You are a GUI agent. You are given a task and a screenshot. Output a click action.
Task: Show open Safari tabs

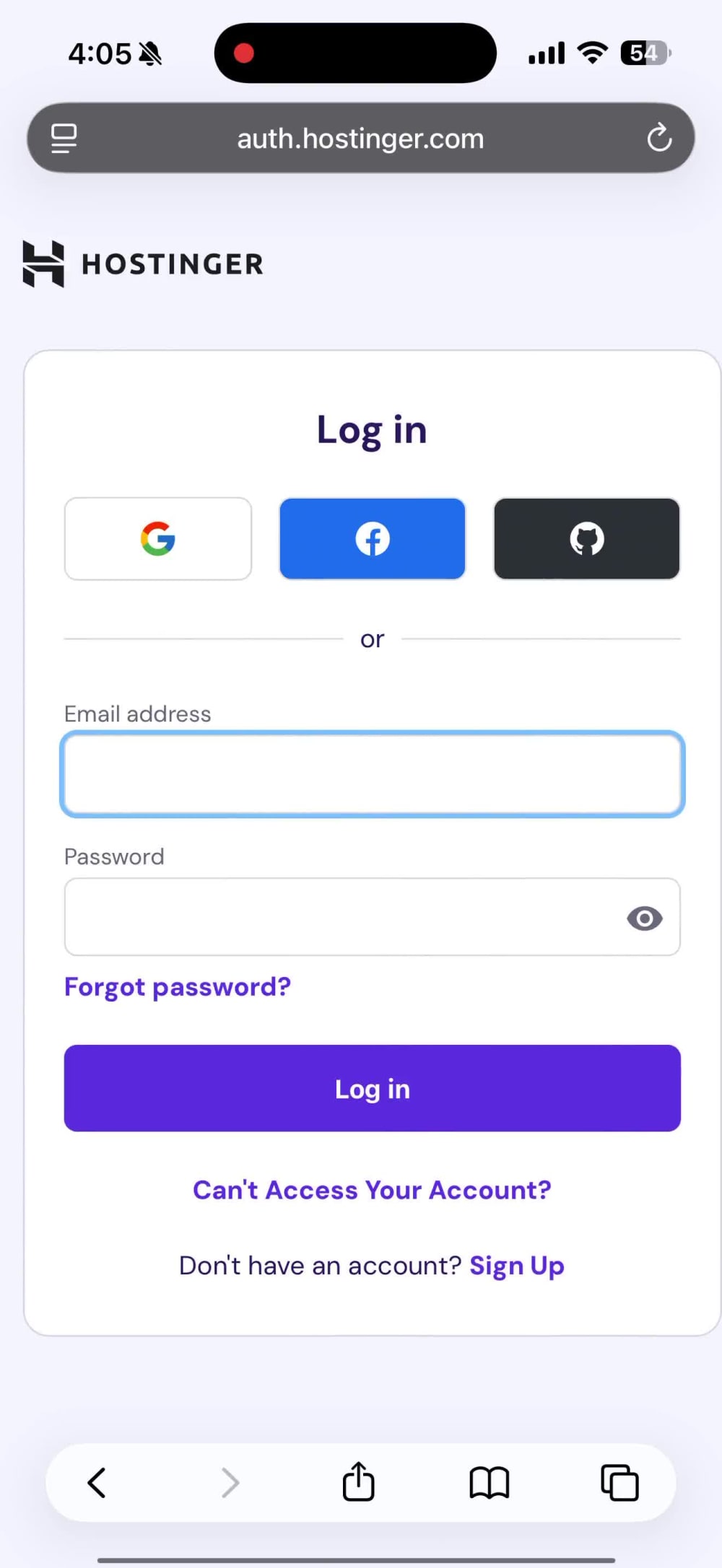coord(619,1483)
